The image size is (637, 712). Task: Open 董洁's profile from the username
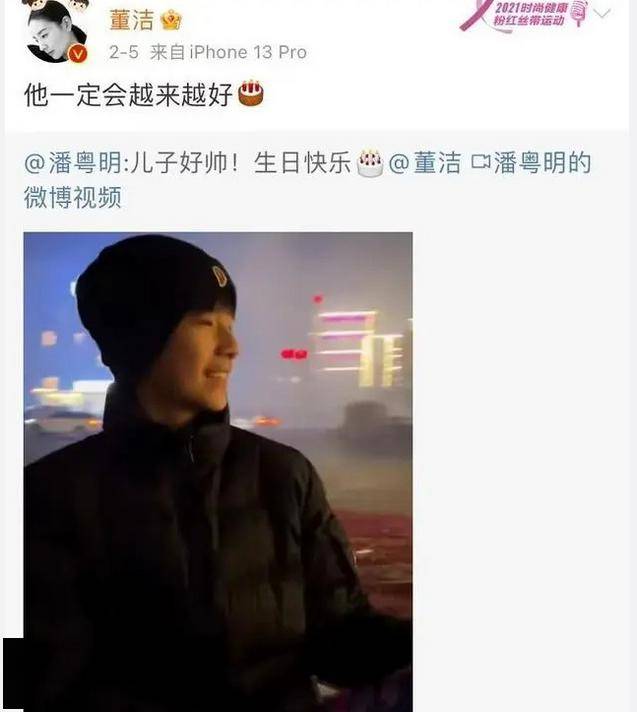(131, 18)
